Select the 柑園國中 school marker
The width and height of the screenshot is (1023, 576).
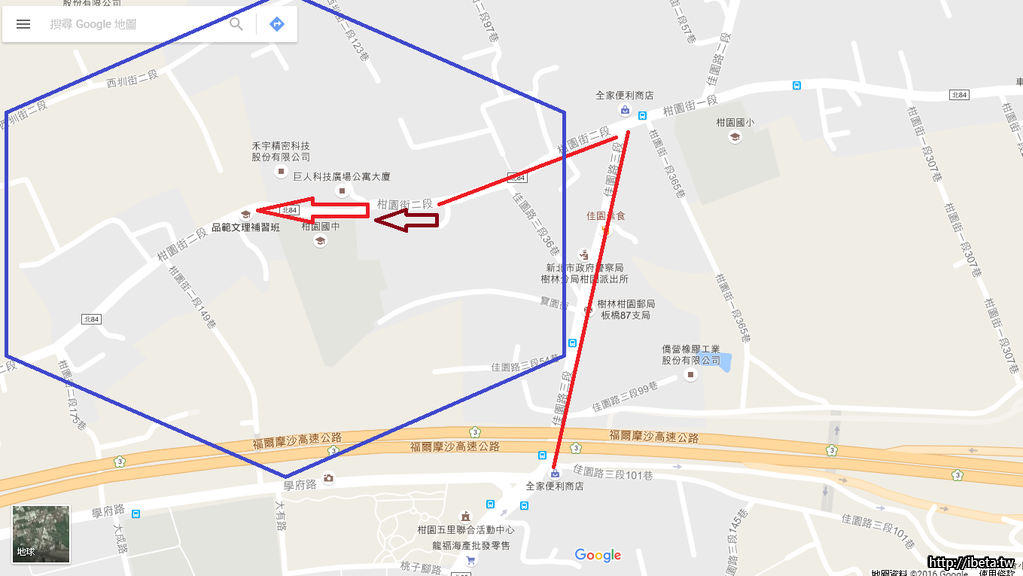(320, 241)
